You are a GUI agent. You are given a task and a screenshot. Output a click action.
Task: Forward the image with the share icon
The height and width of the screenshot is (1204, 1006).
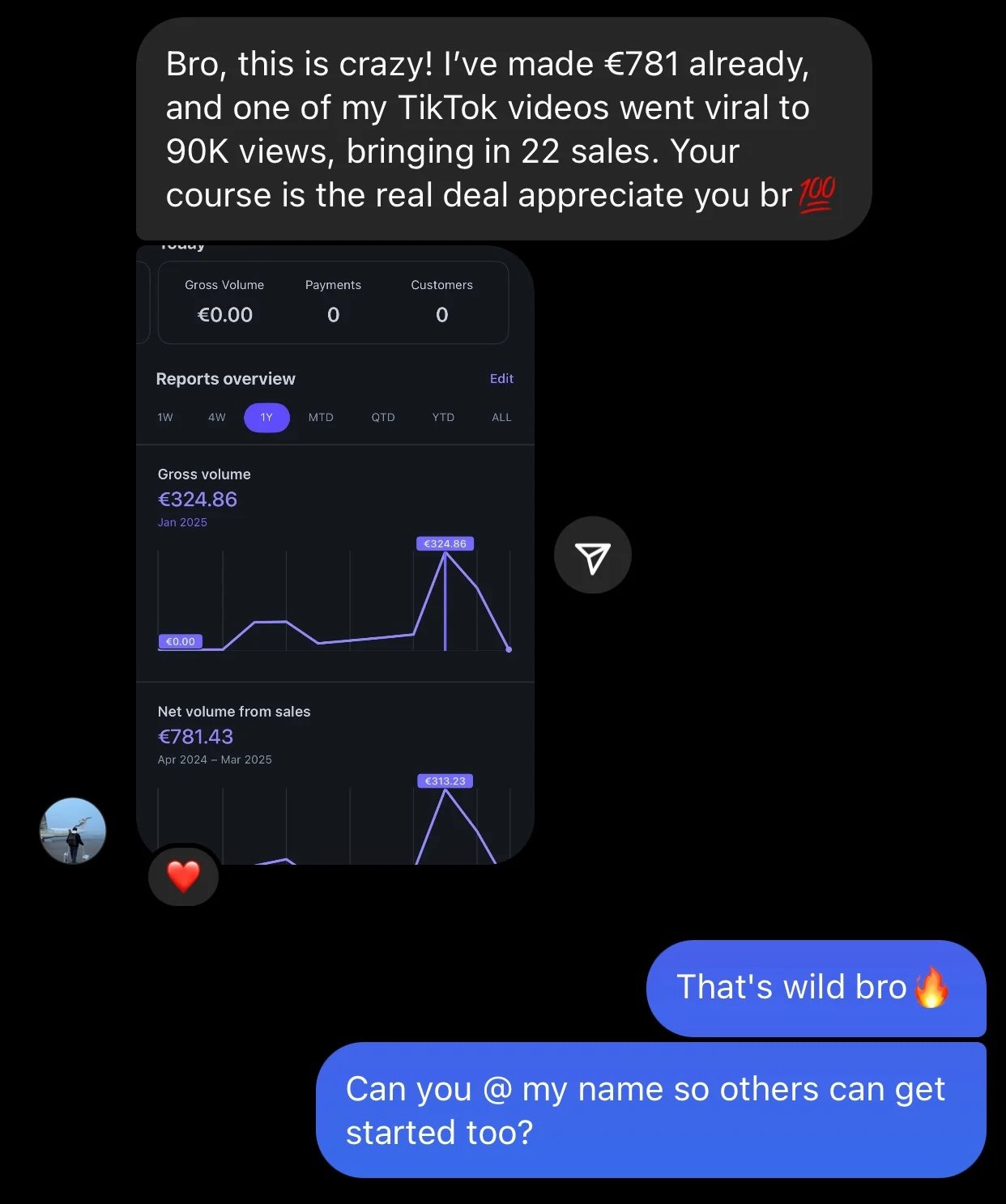[x=592, y=555]
